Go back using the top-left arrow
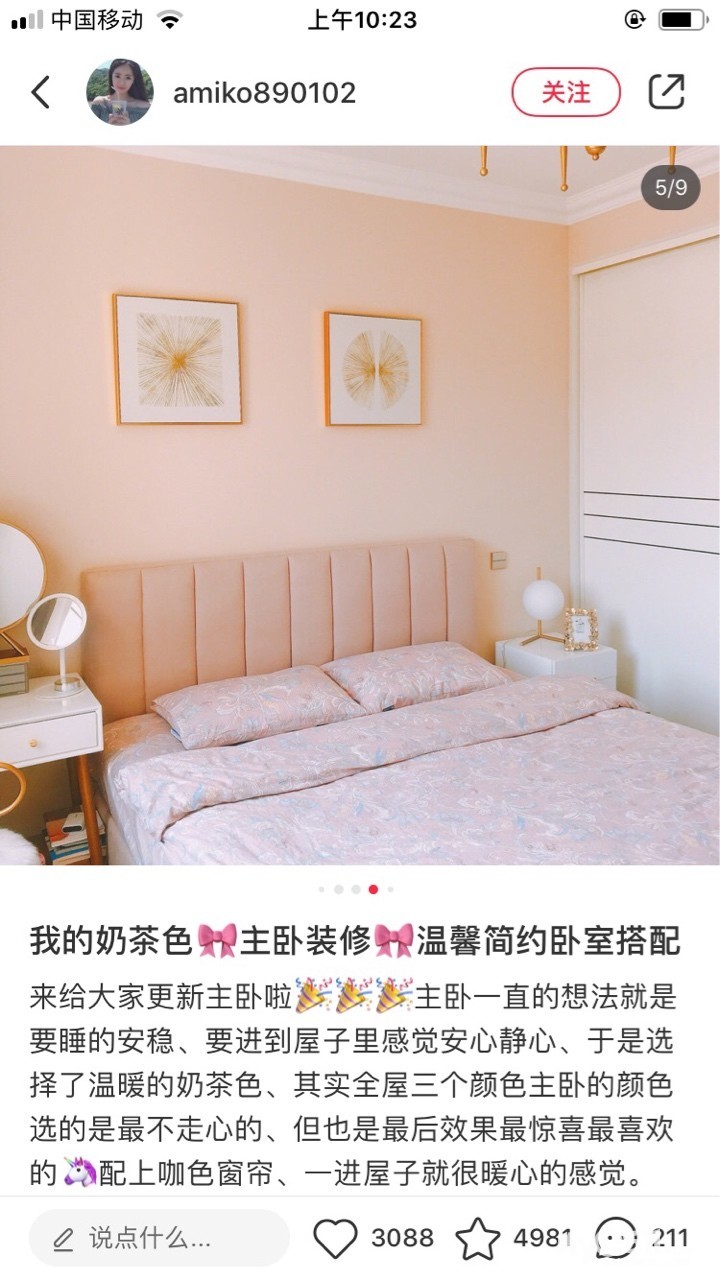720x1280 pixels. tap(41, 92)
